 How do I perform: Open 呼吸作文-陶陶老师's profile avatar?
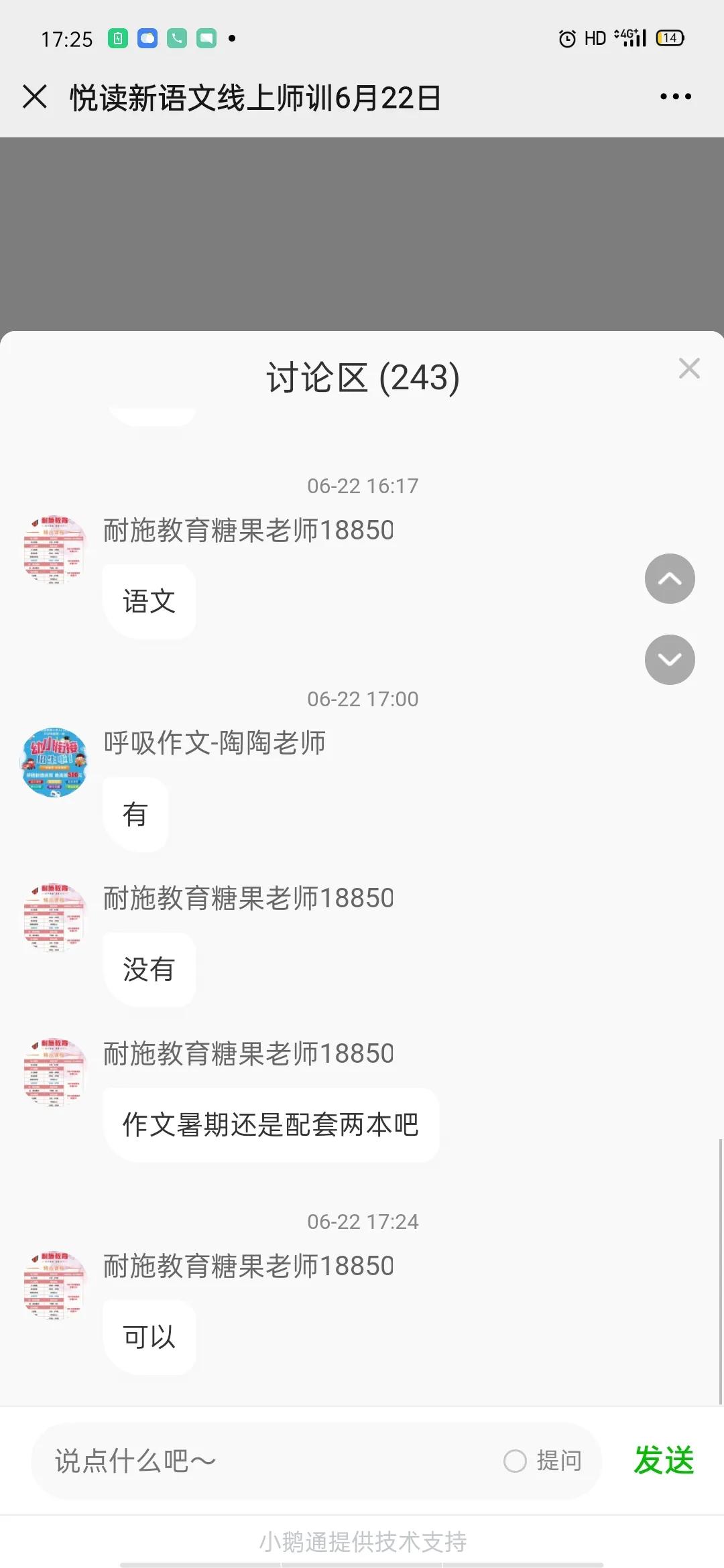[x=54, y=763]
